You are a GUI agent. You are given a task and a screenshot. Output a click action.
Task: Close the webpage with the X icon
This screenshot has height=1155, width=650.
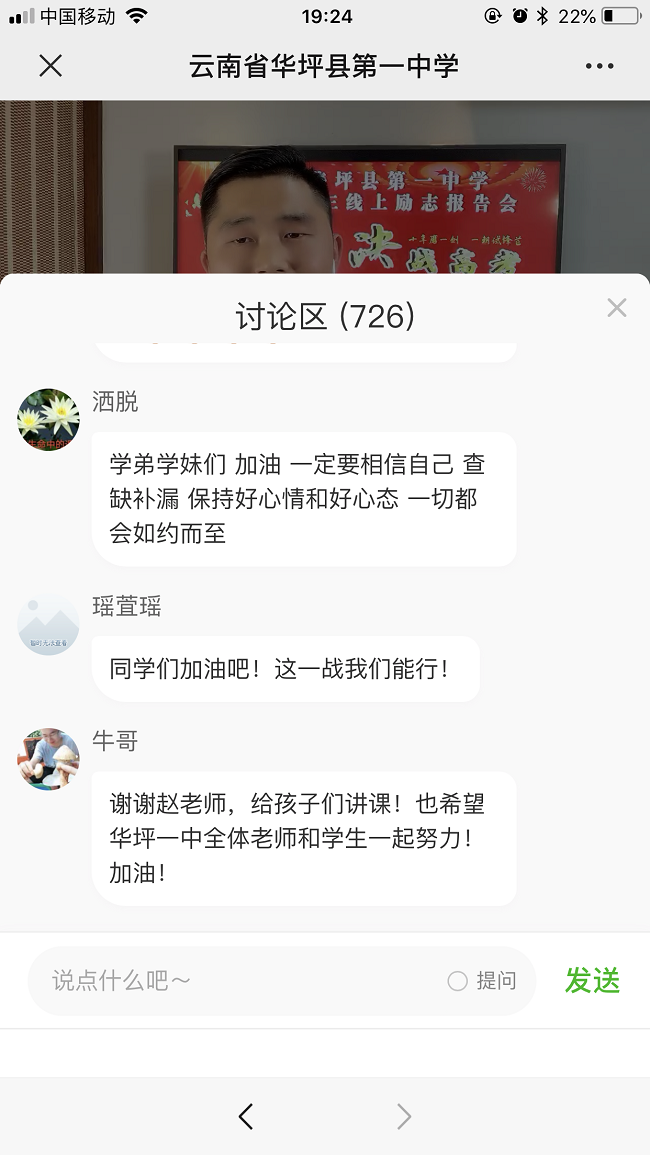pyautogui.click(x=50, y=66)
